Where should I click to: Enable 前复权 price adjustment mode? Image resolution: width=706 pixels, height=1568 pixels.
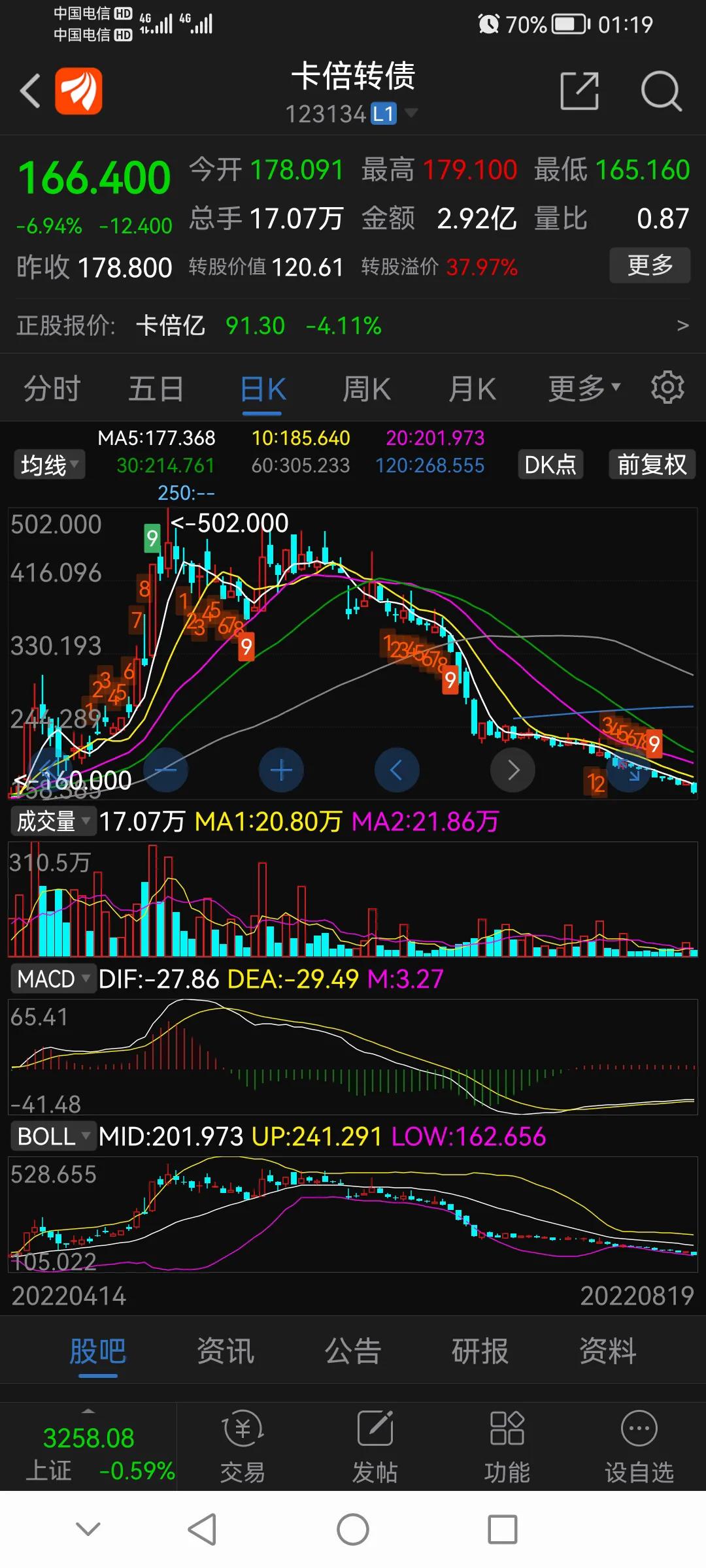tap(651, 465)
